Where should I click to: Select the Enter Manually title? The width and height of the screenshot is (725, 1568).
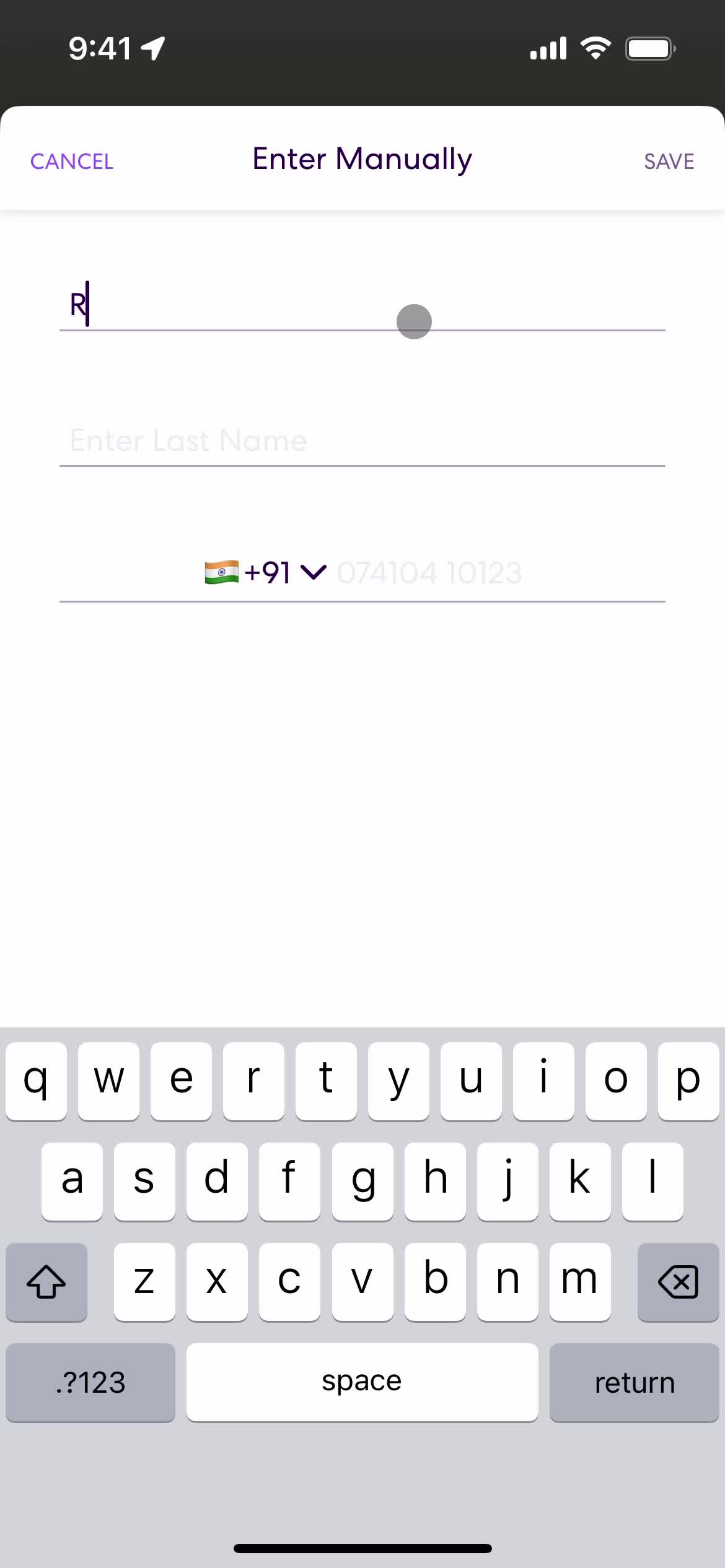361,159
